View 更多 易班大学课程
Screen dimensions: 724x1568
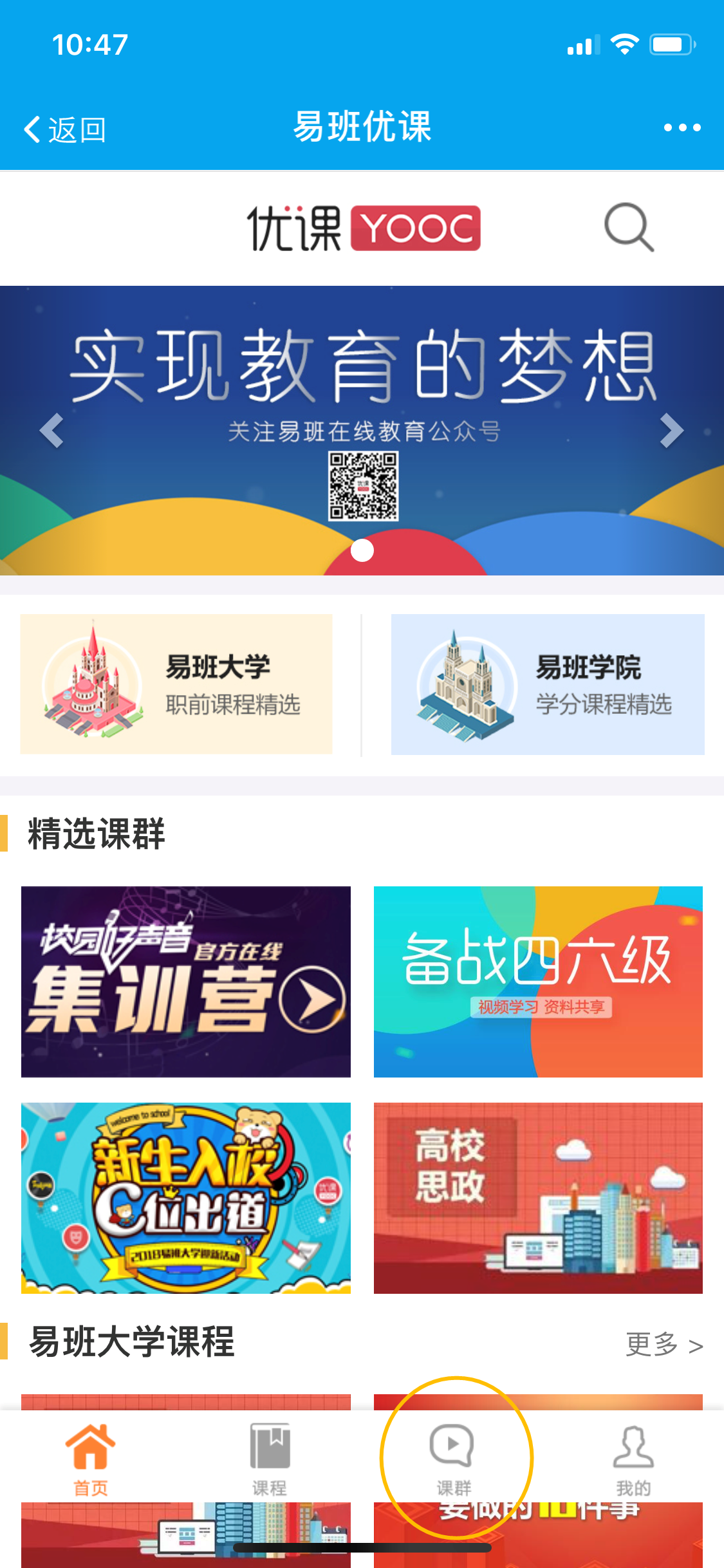click(664, 1344)
